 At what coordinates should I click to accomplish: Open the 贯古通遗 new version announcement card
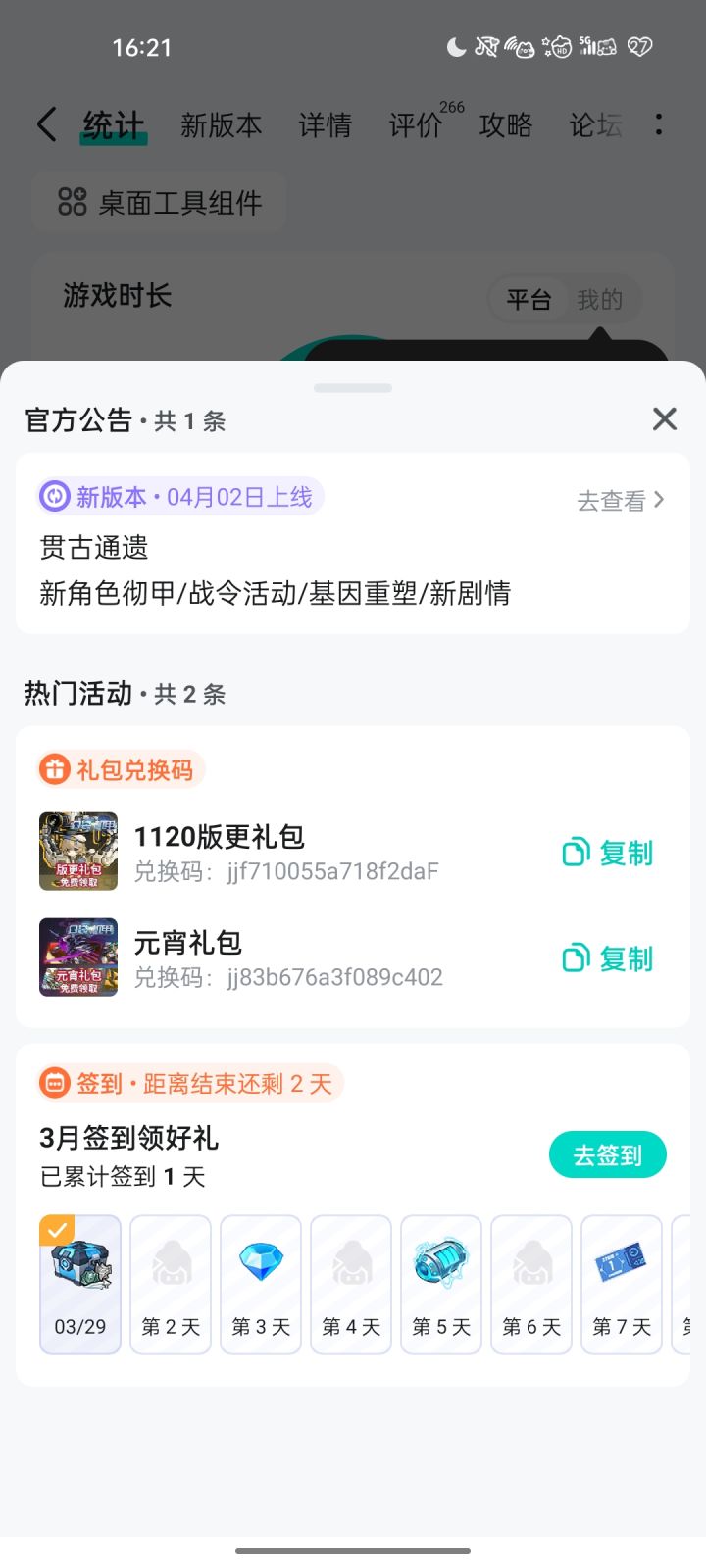[x=294, y=570]
